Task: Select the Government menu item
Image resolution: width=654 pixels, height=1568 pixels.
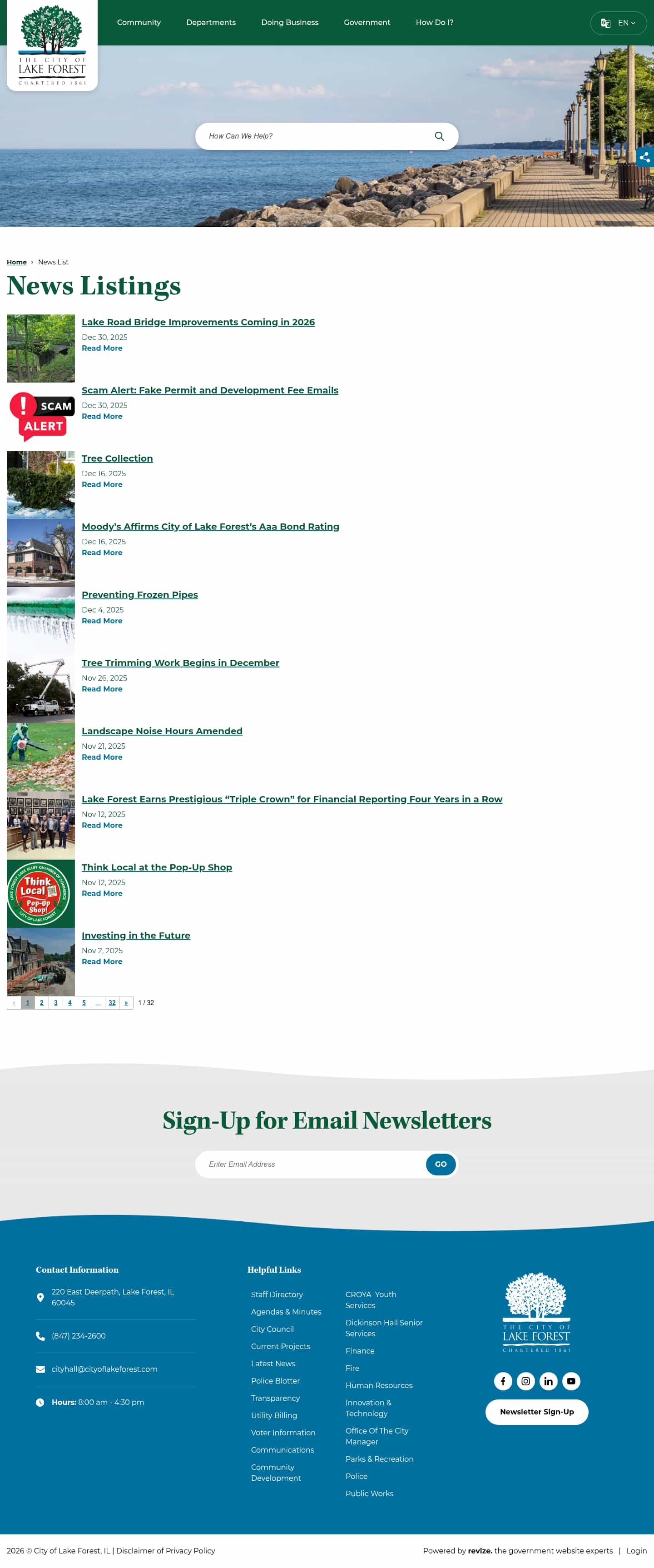Action: tap(367, 23)
